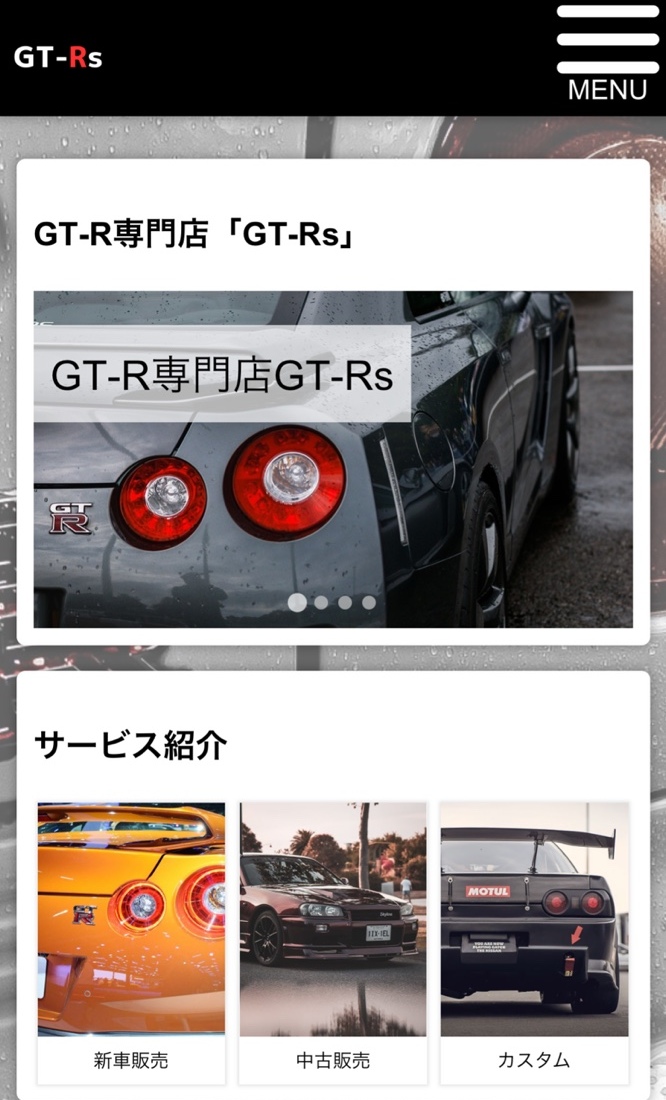Open the 中古販売 service card
The height and width of the screenshot is (1100, 666).
(333, 942)
